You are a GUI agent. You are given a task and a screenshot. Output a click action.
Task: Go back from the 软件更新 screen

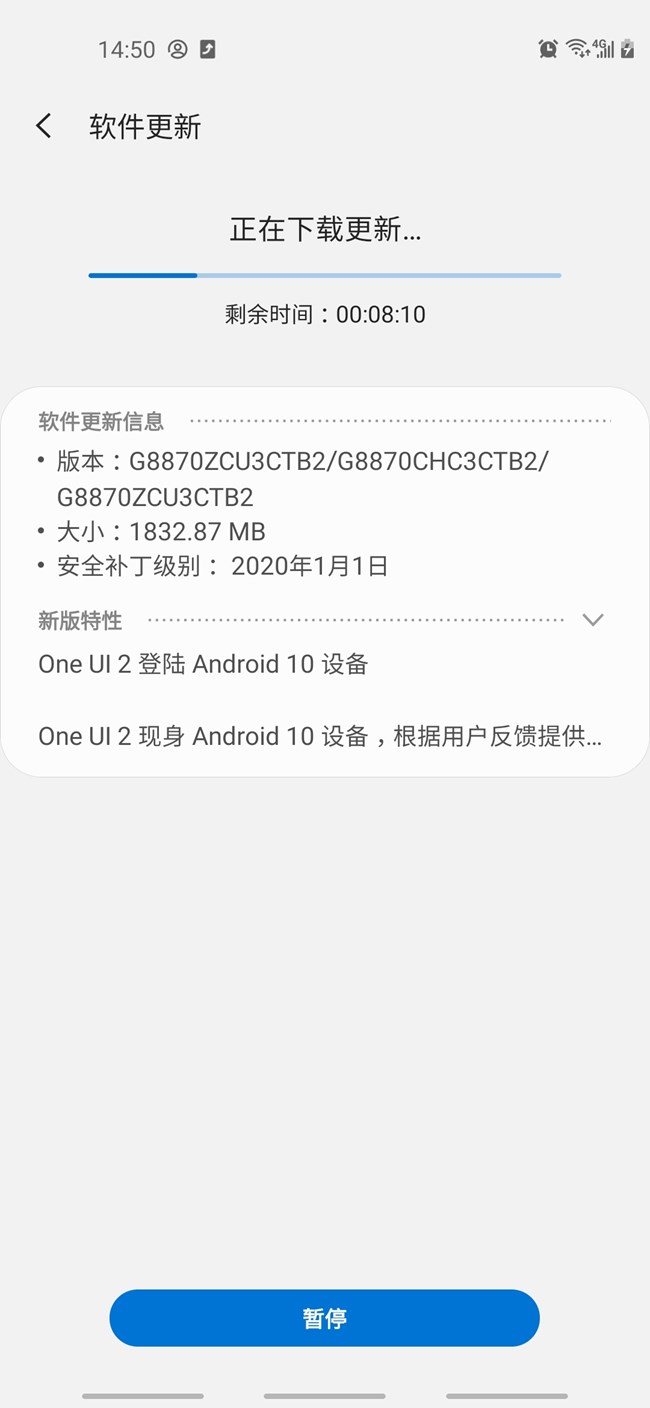pos(43,126)
